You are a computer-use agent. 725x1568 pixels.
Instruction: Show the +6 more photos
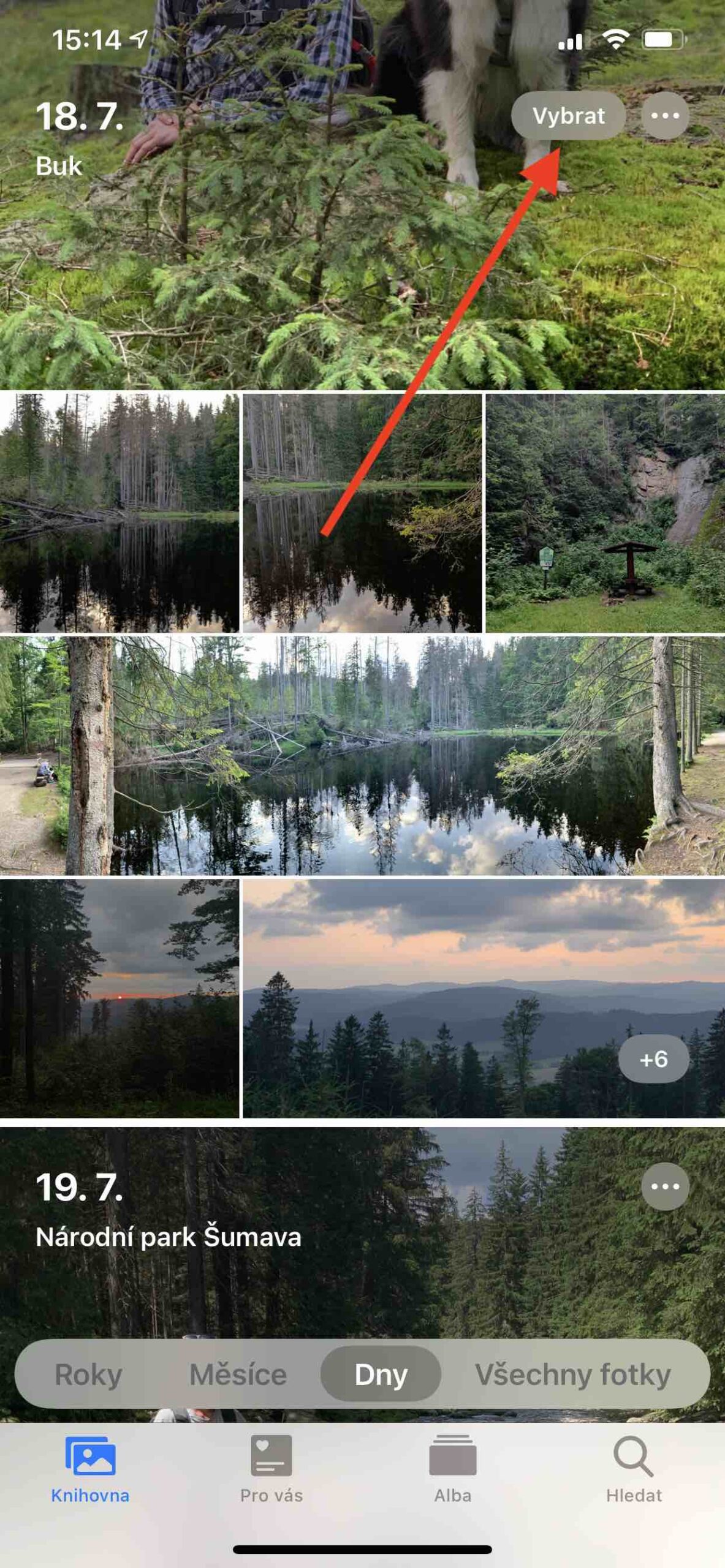(653, 1059)
